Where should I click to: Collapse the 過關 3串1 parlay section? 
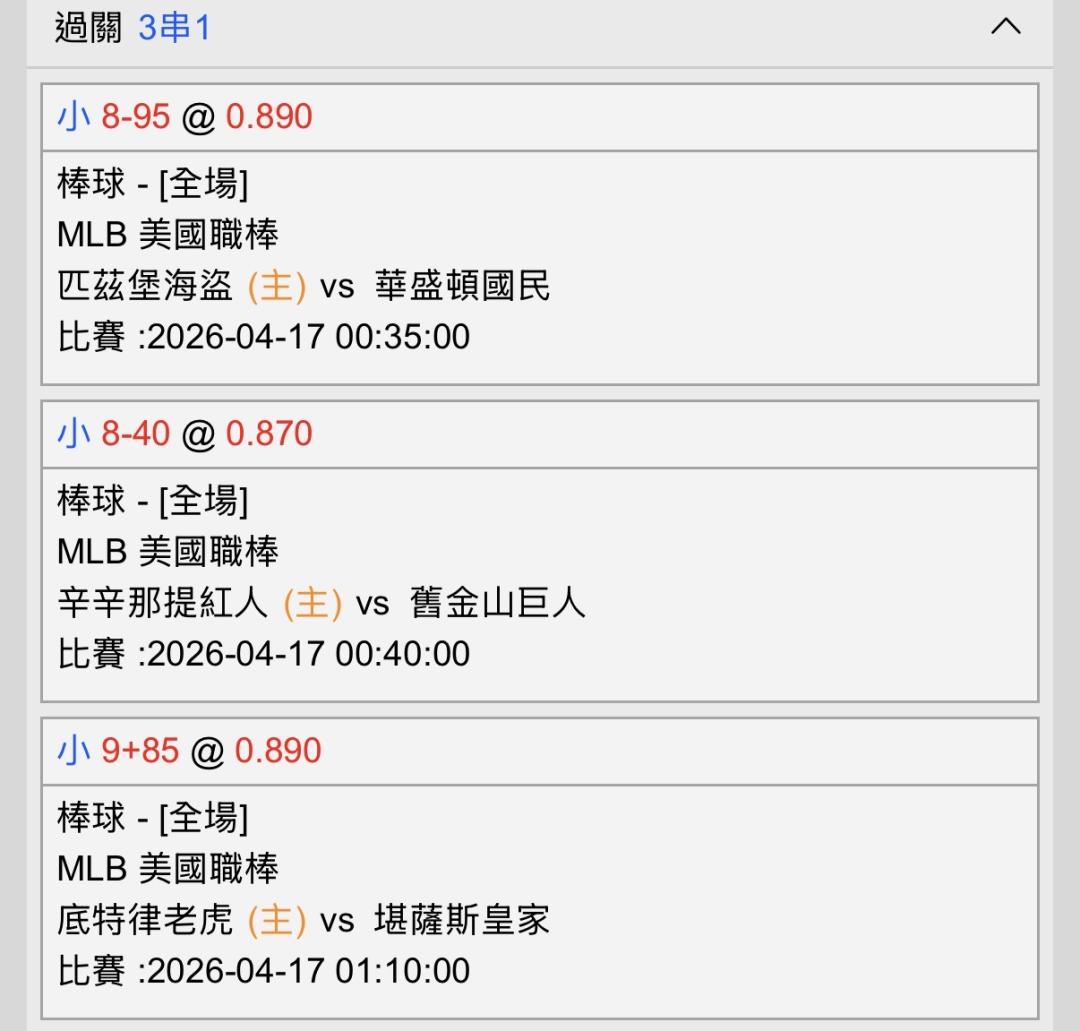pyautogui.click(x=1005, y=27)
